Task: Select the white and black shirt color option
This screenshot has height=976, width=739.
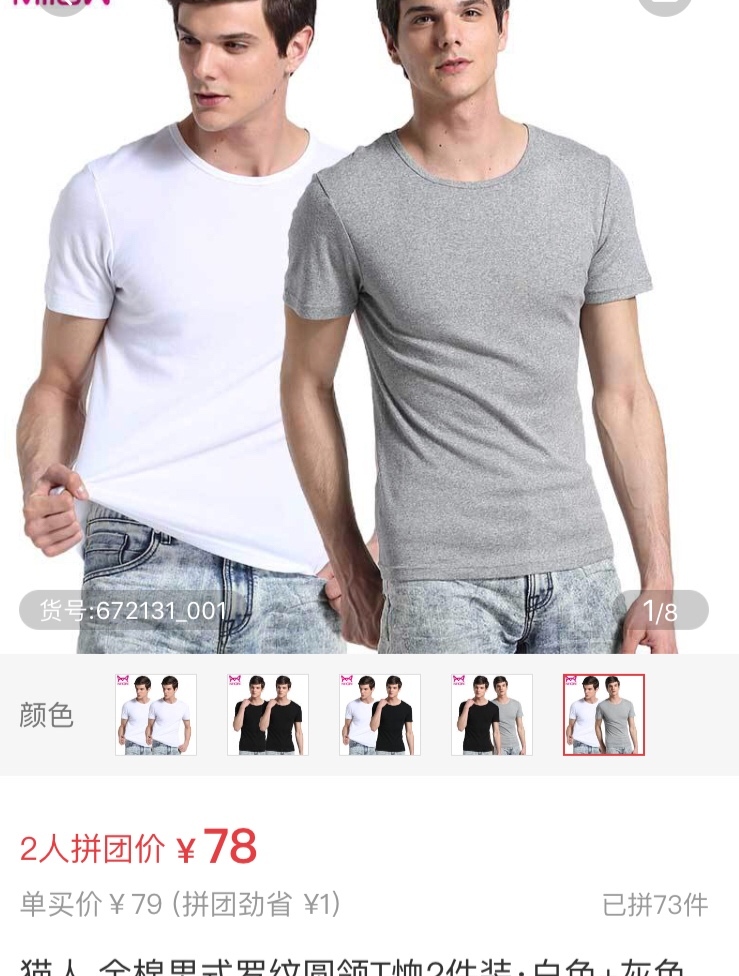Action: 380,714
